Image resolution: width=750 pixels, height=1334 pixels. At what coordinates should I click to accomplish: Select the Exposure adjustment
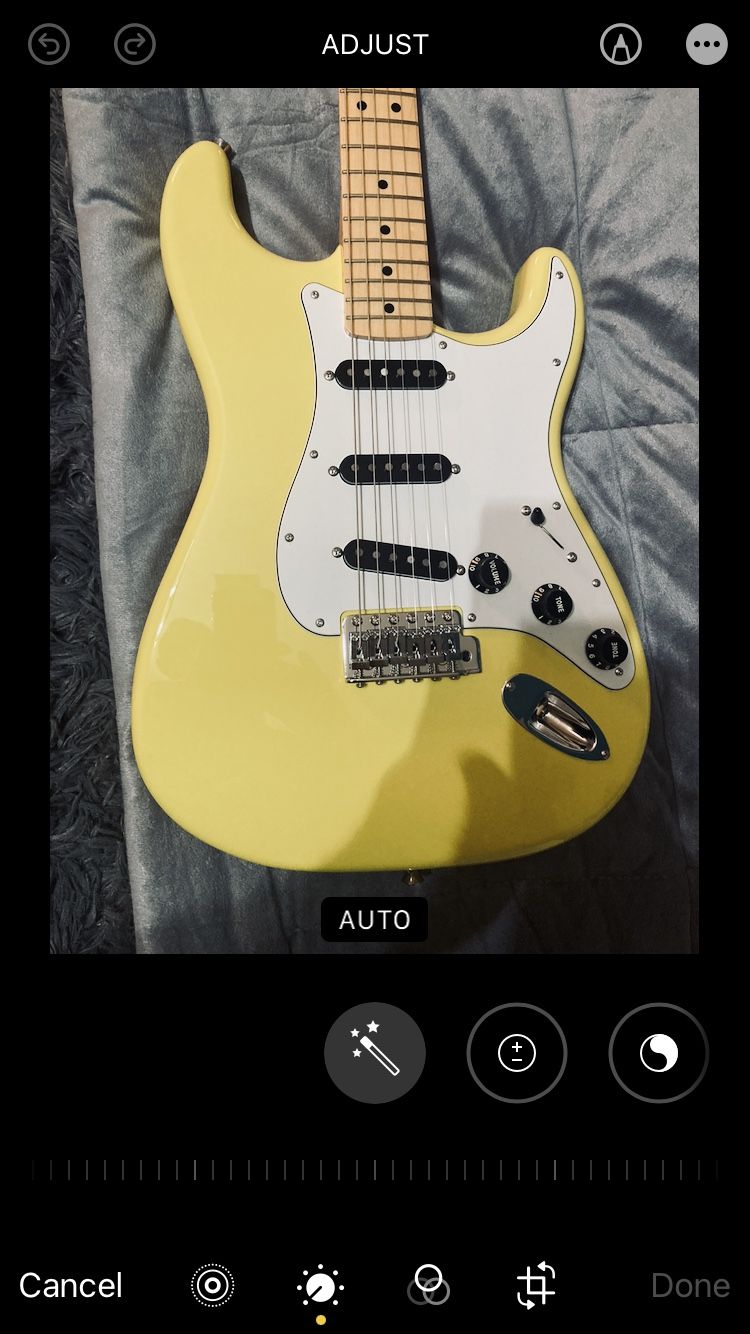(517, 1053)
